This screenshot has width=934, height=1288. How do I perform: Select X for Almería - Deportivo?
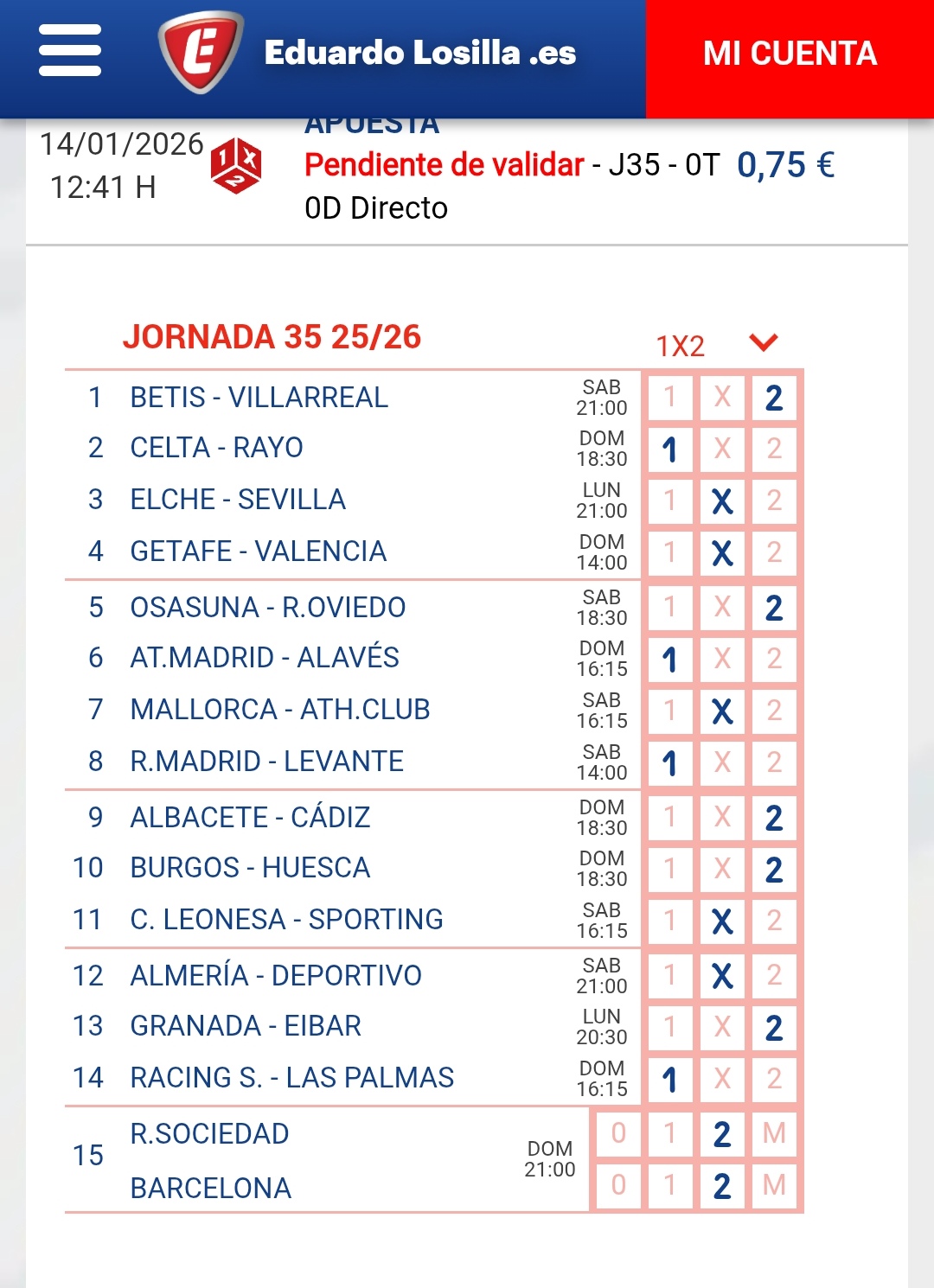(722, 976)
